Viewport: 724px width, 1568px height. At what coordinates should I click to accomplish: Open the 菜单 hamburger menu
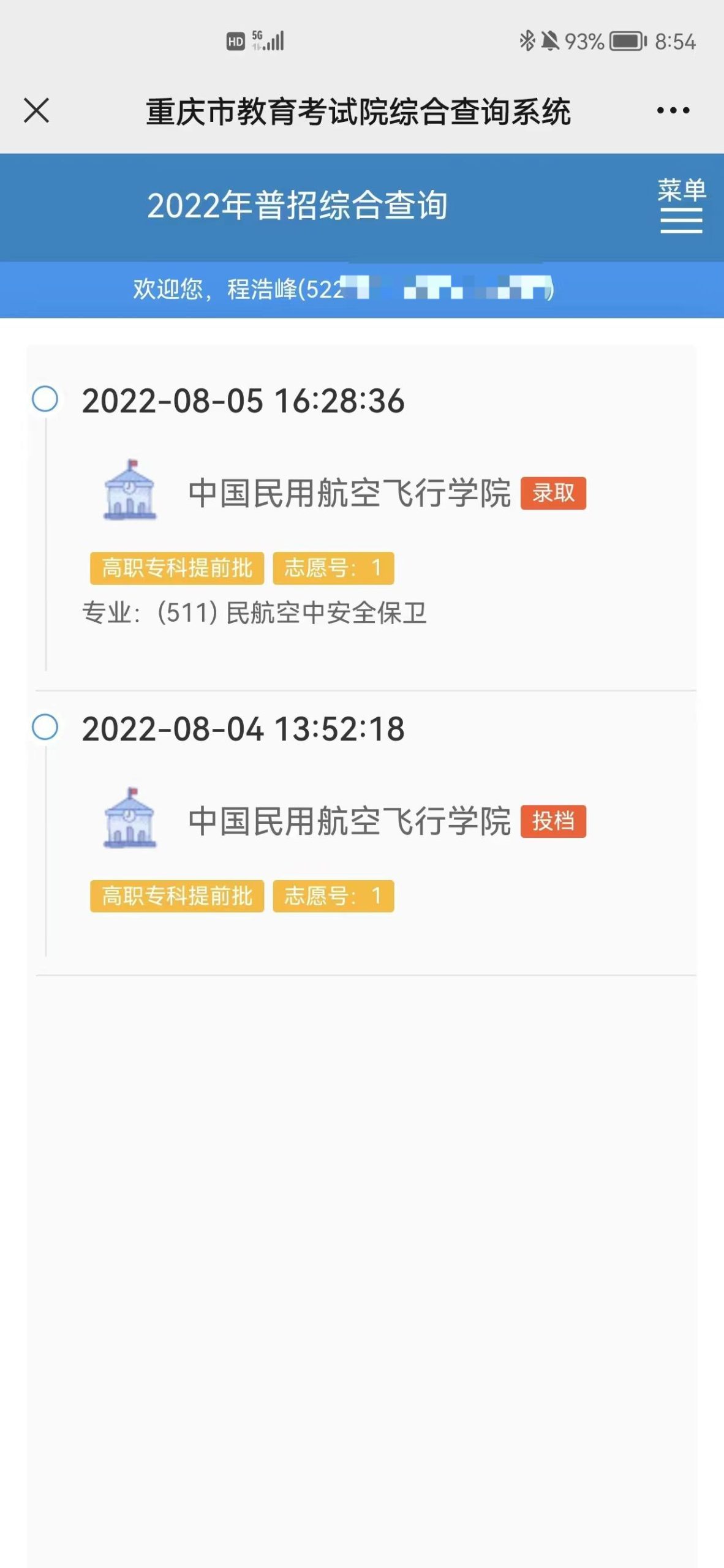(682, 206)
